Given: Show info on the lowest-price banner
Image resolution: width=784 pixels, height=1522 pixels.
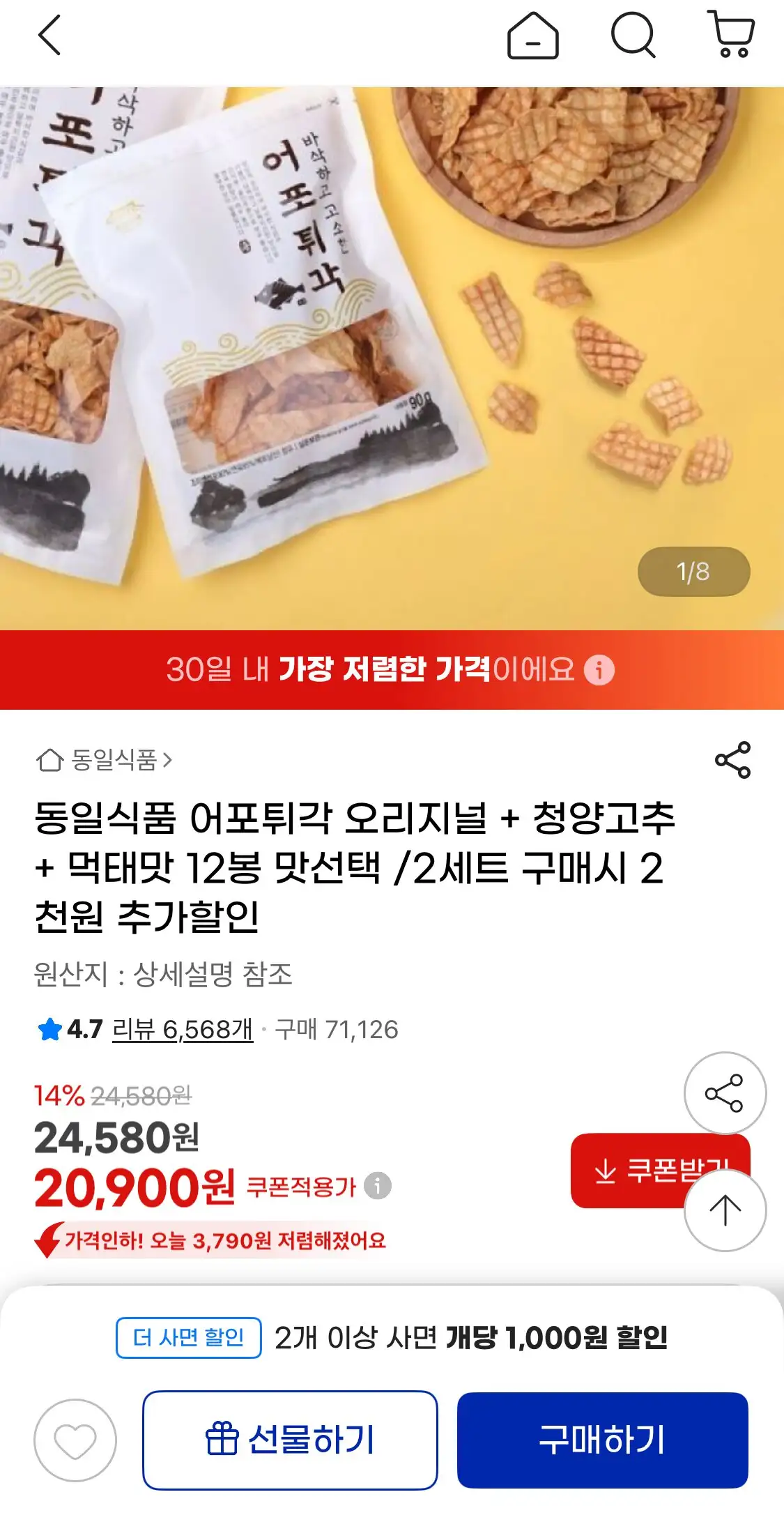Looking at the screenshot, I should pos(599,670).
